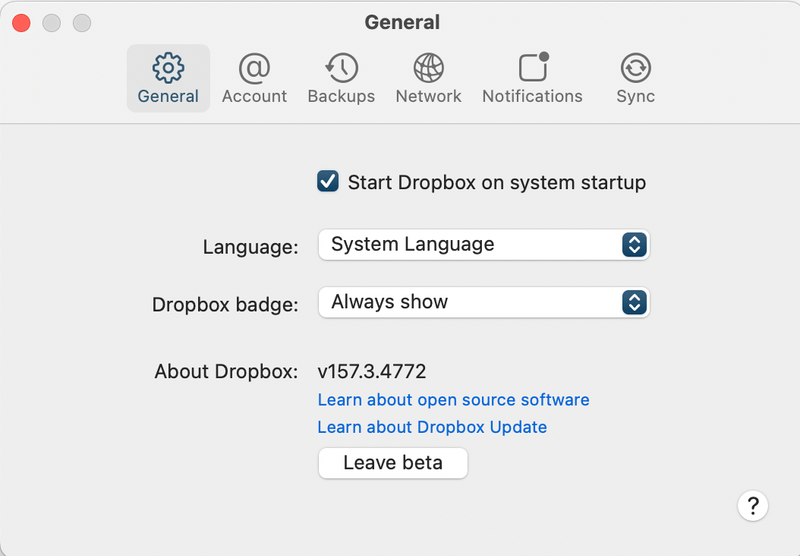
Task: Click the Leave beta button
Action: pos(392,463)
